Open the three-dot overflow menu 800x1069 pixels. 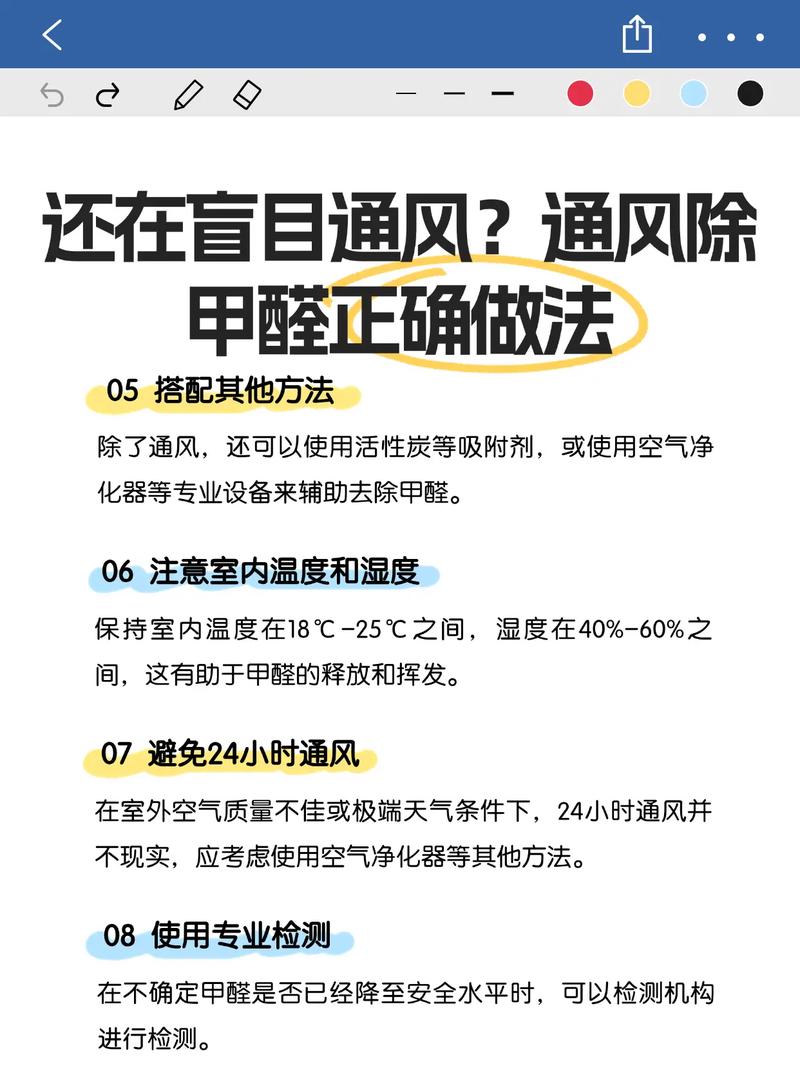pos(731,37)
